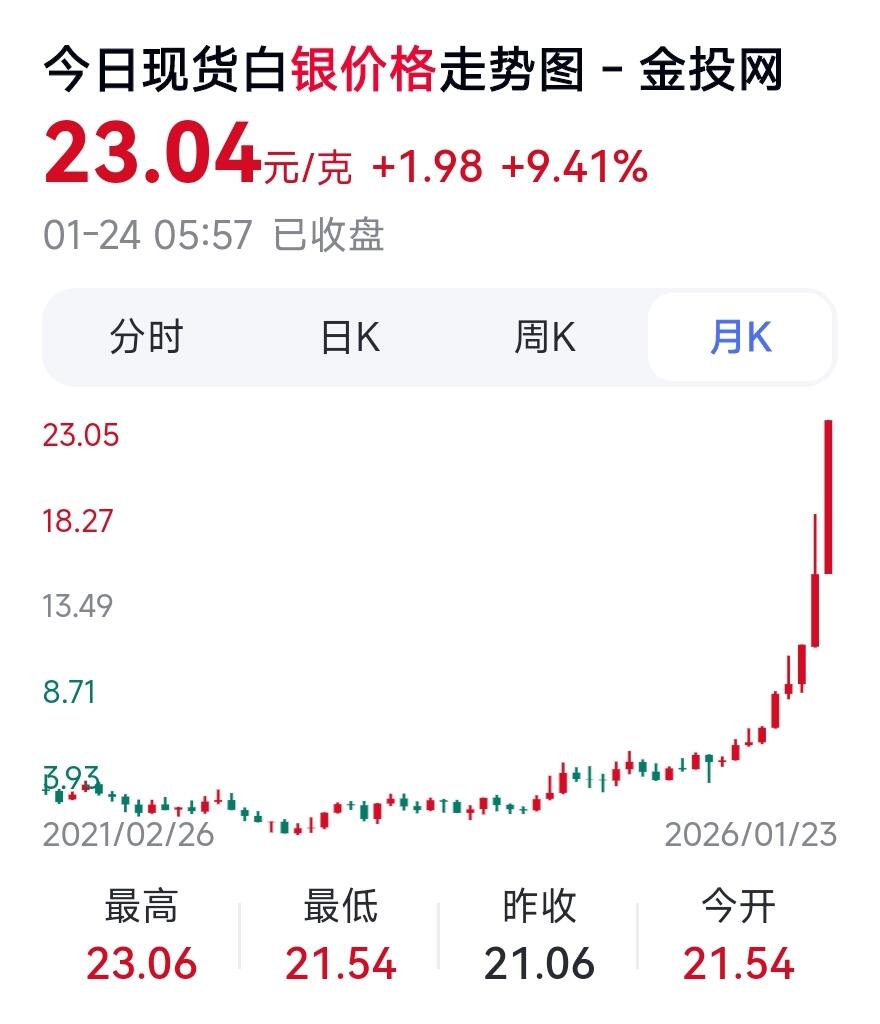Switch to the 分时 (intraday) tab
Image resolution: width=880 pixels, height=1024 pixels.
pyautogui.click(x=146, y=338)
